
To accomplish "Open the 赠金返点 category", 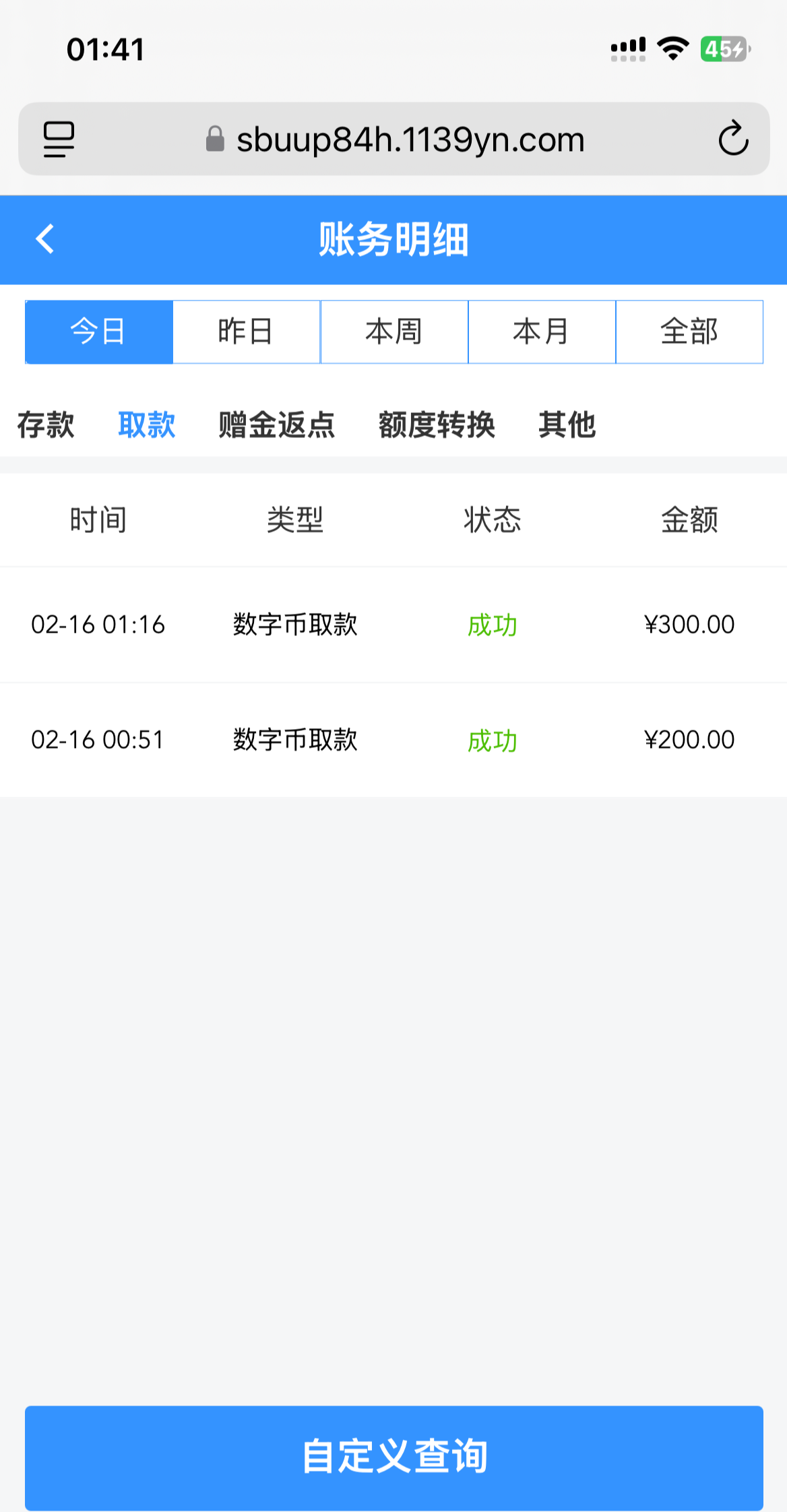I will click(x=277, y=425).
